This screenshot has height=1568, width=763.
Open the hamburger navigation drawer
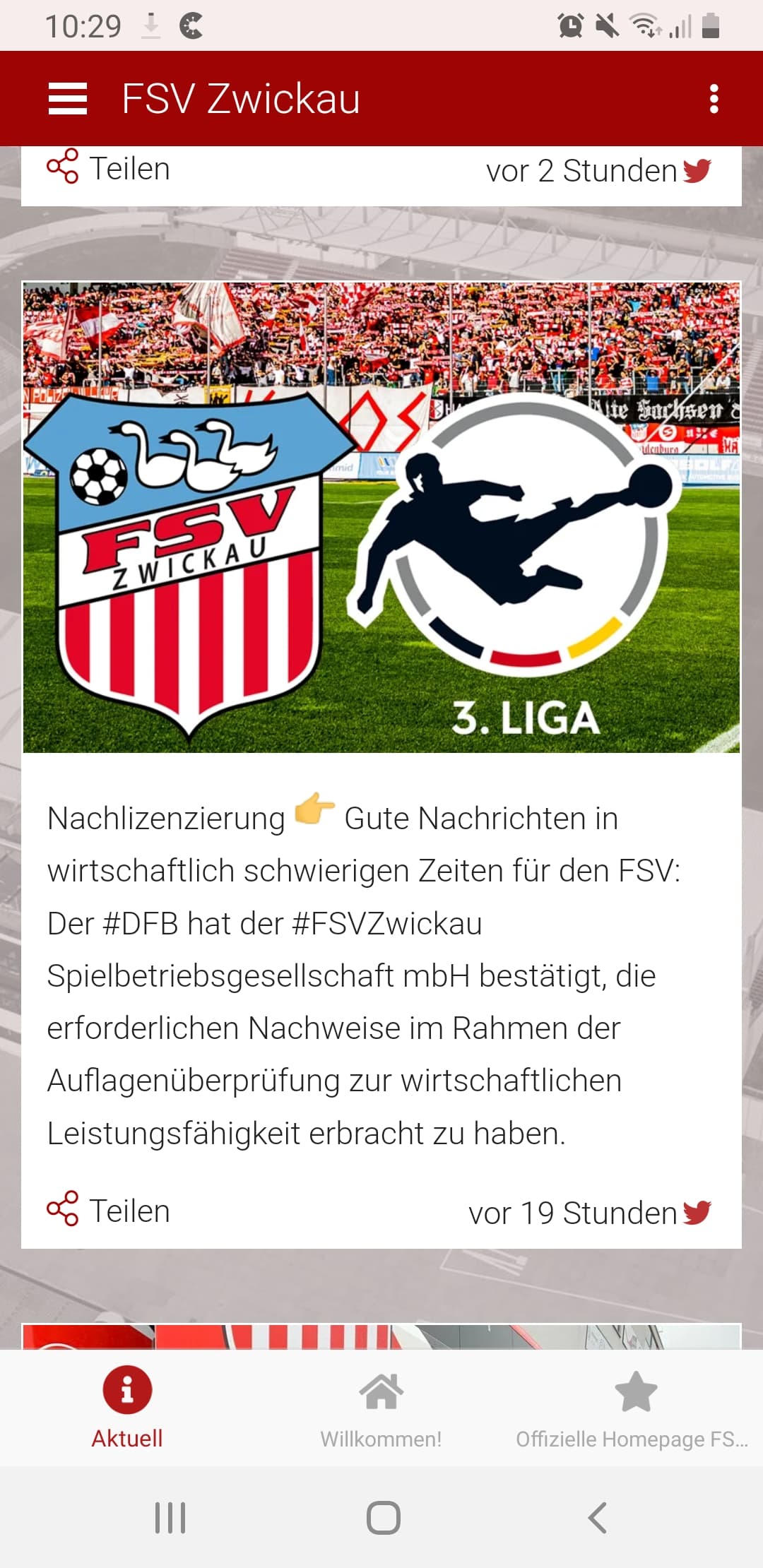point(68,99)
